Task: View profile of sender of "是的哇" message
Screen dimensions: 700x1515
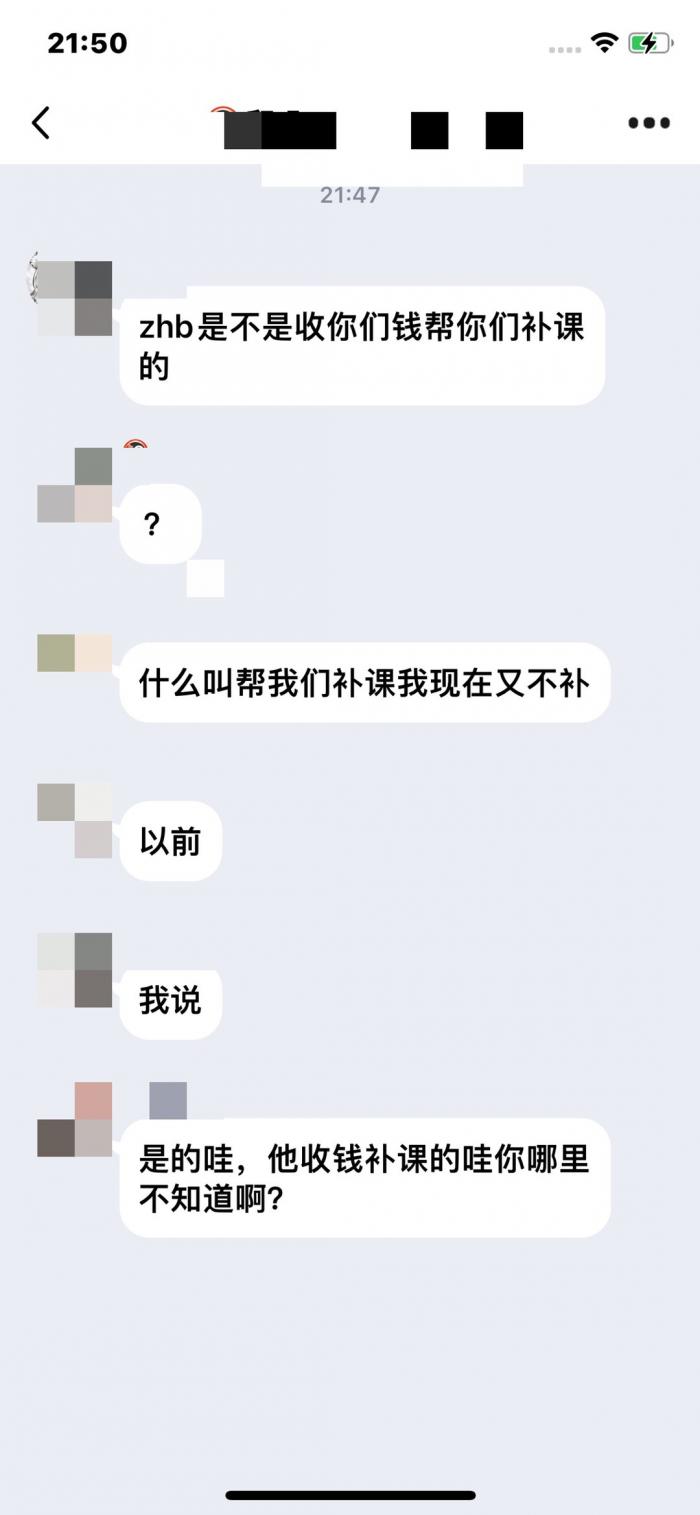Action: (75, 1120)
